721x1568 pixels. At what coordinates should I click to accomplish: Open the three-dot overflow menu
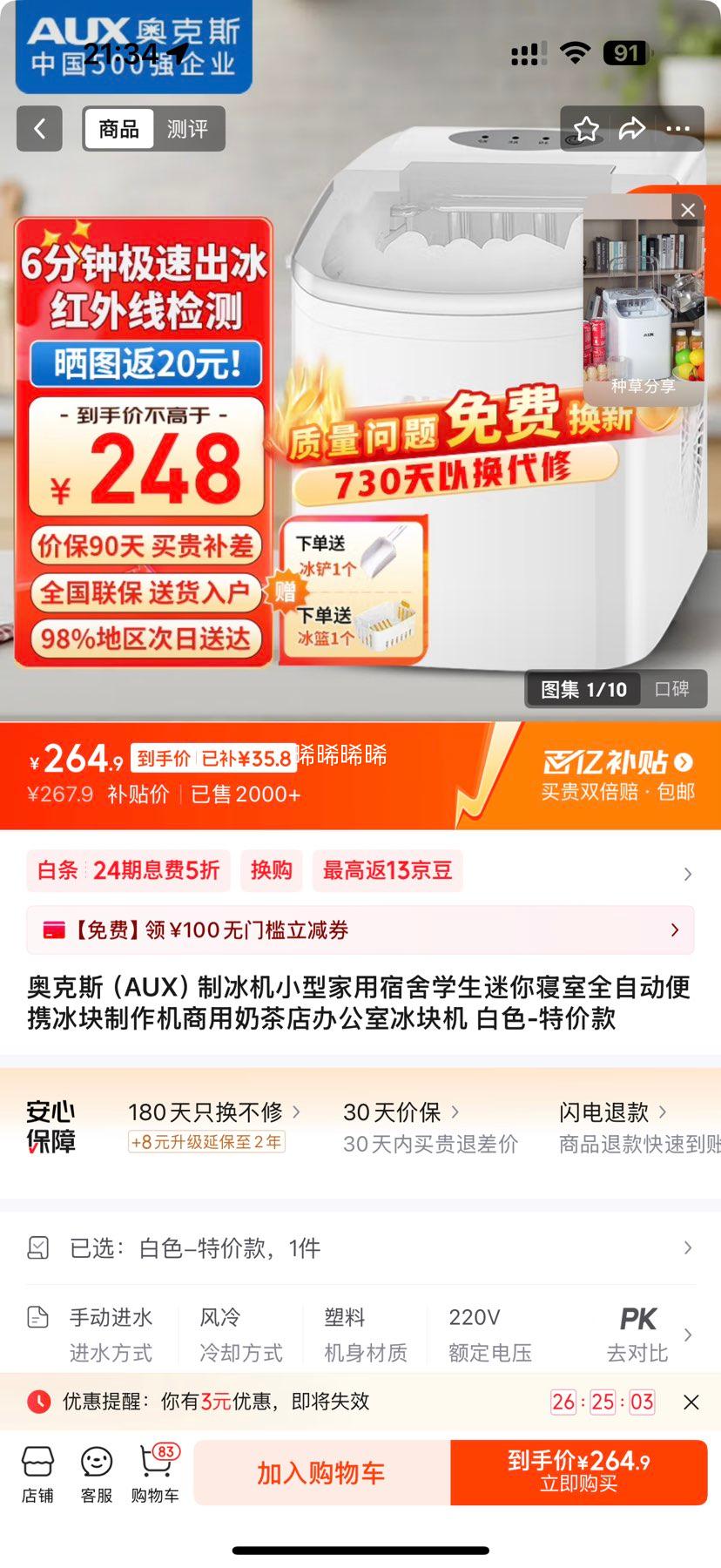[x=678, y=129]
